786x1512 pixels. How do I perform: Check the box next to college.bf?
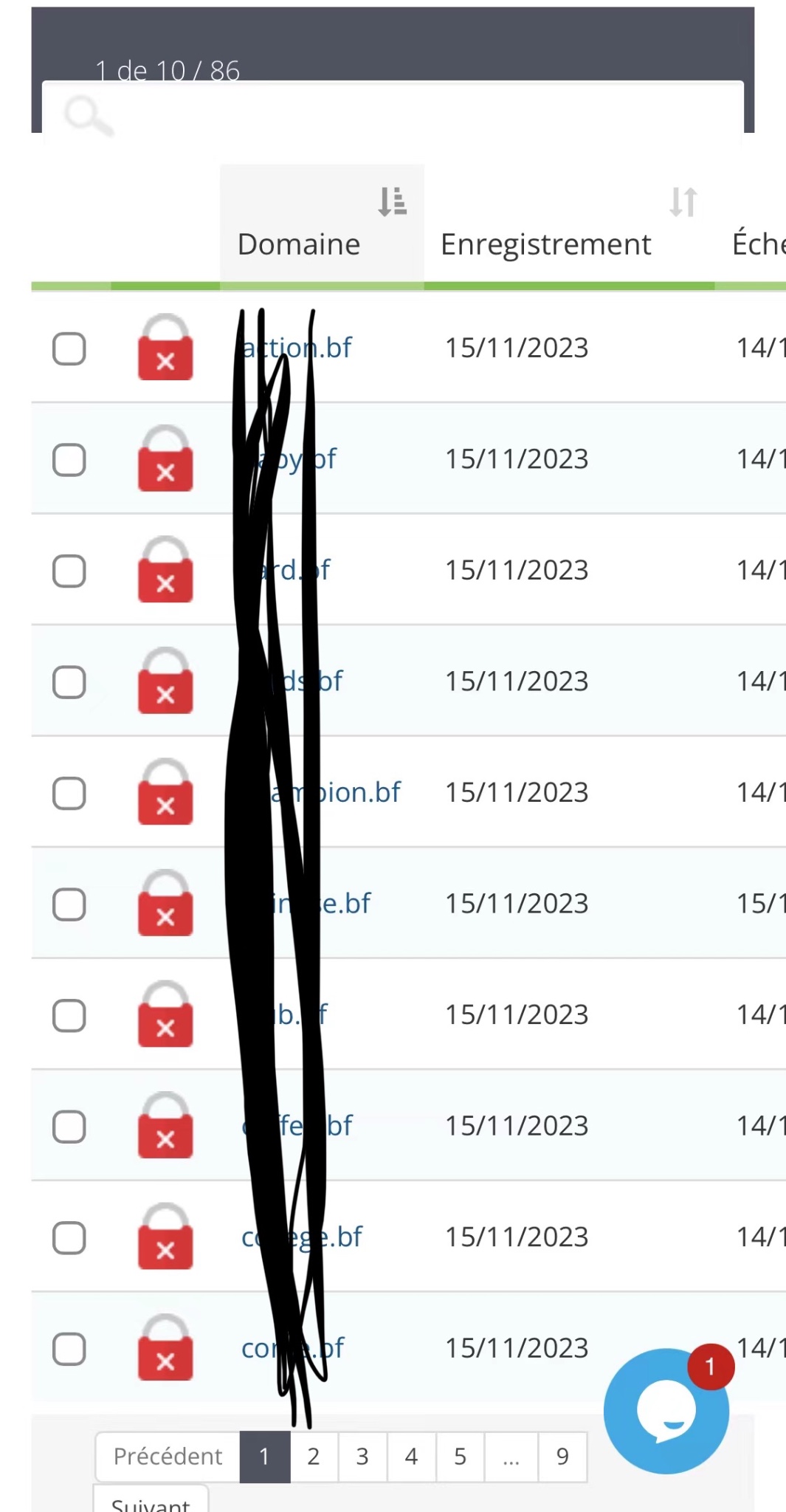[x=69, y=1238]
